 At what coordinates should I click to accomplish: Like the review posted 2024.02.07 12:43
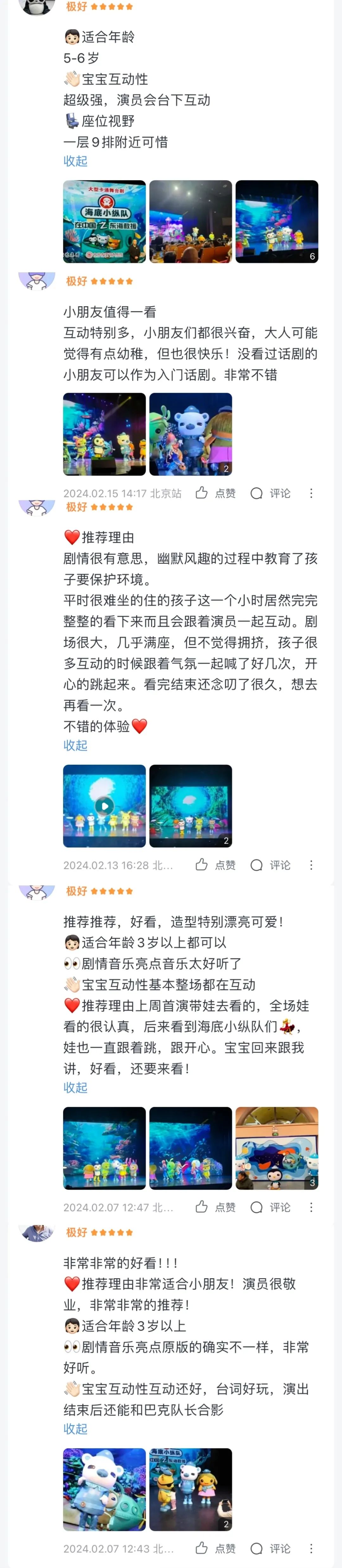coord(215,1549)
